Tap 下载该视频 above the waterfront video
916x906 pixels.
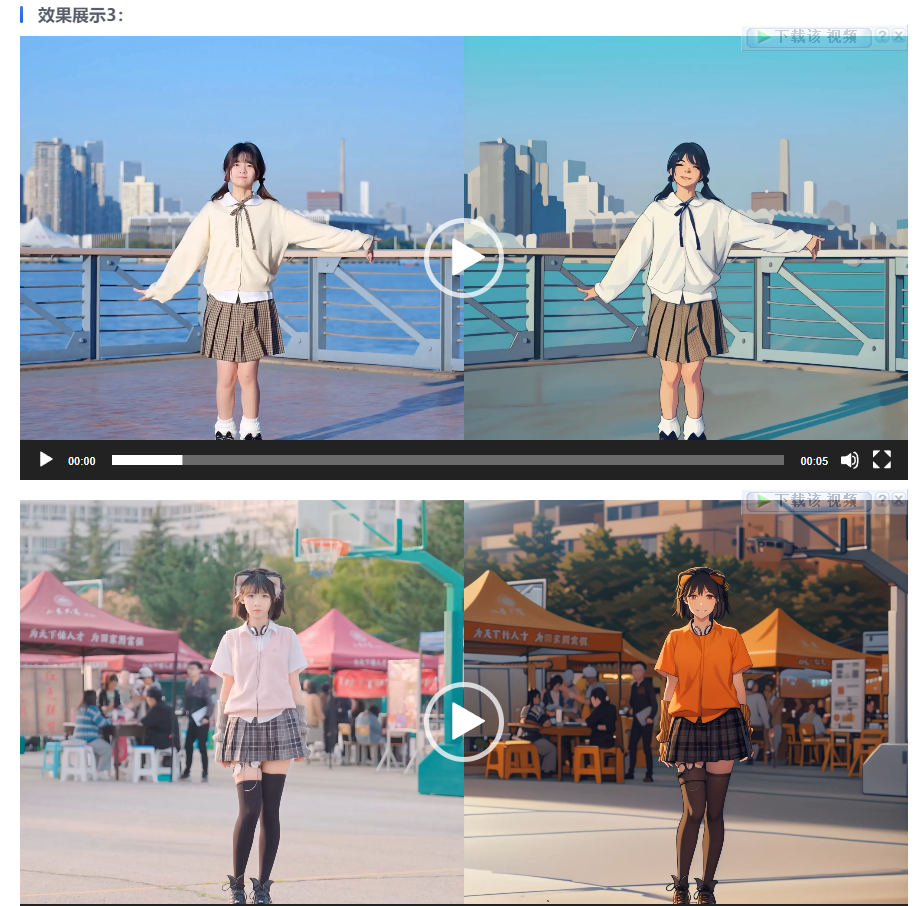tap(808, 37)
